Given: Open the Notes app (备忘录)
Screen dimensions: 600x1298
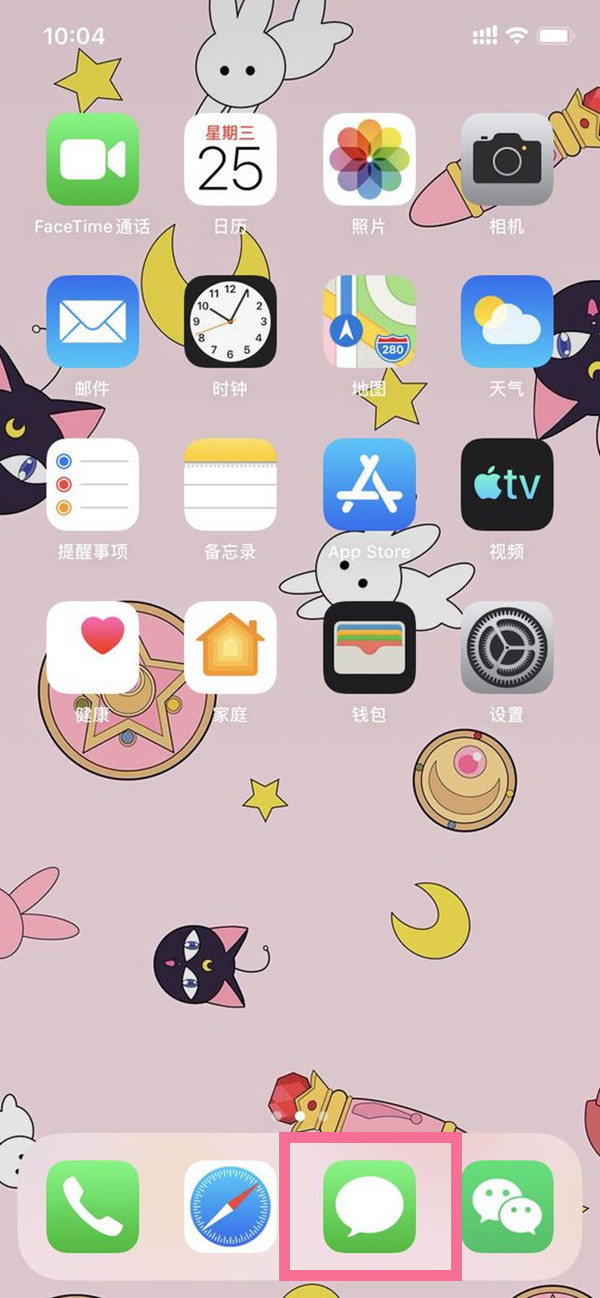Looking at the screenshot, I should 230,485.
